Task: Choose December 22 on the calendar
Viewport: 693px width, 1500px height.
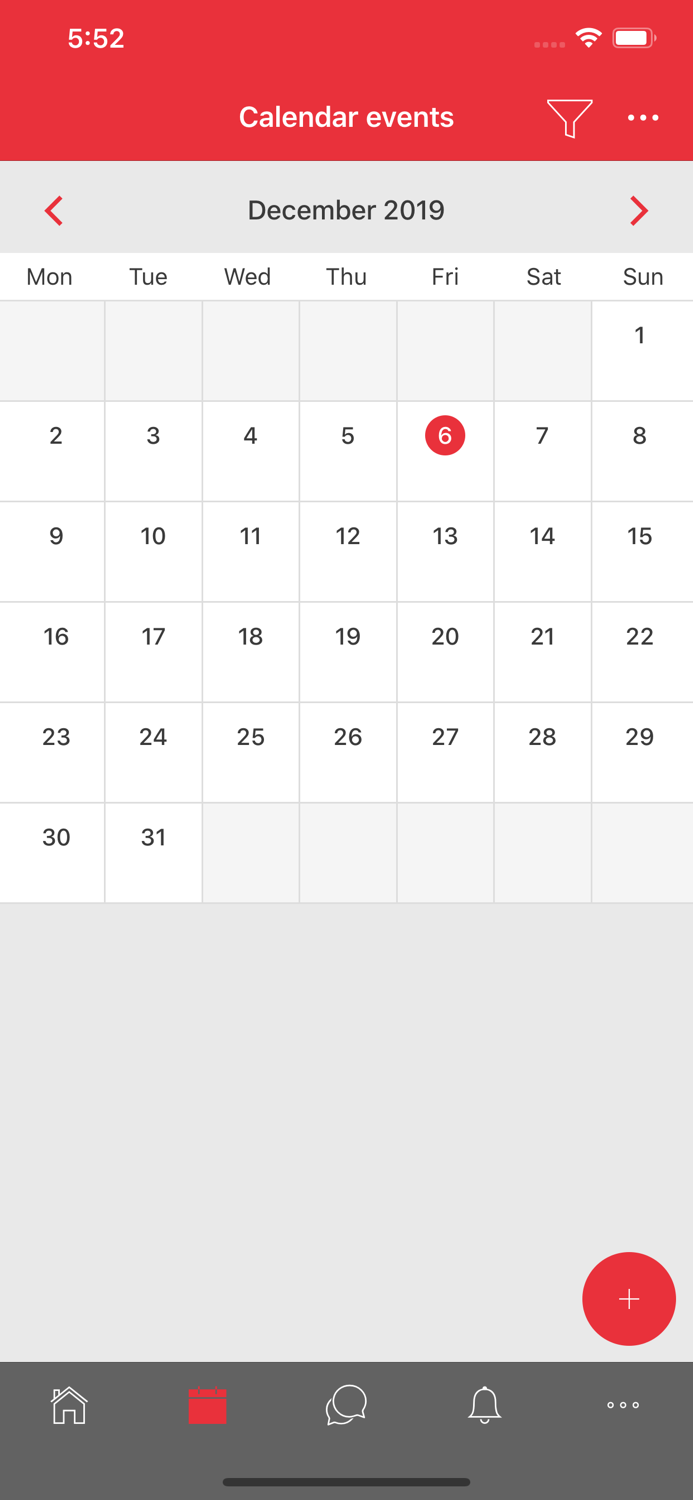Action: point(641,652)
